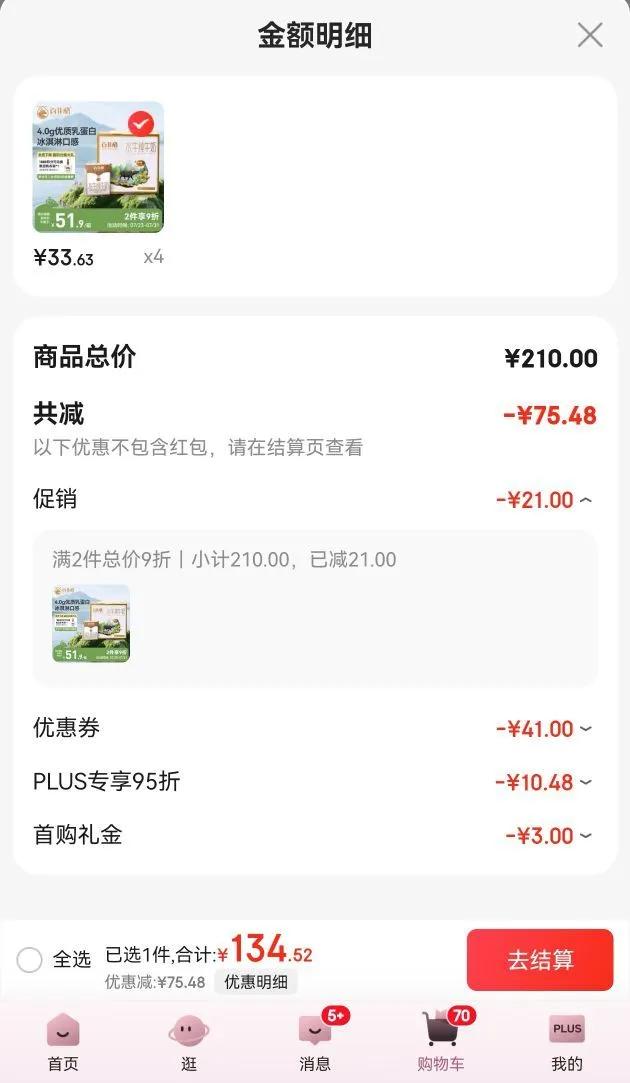Image resolution: width=630 pixels, height=1083 pixels.
Task: Switch to the 首页 tab
Action: click(63, 1041)
